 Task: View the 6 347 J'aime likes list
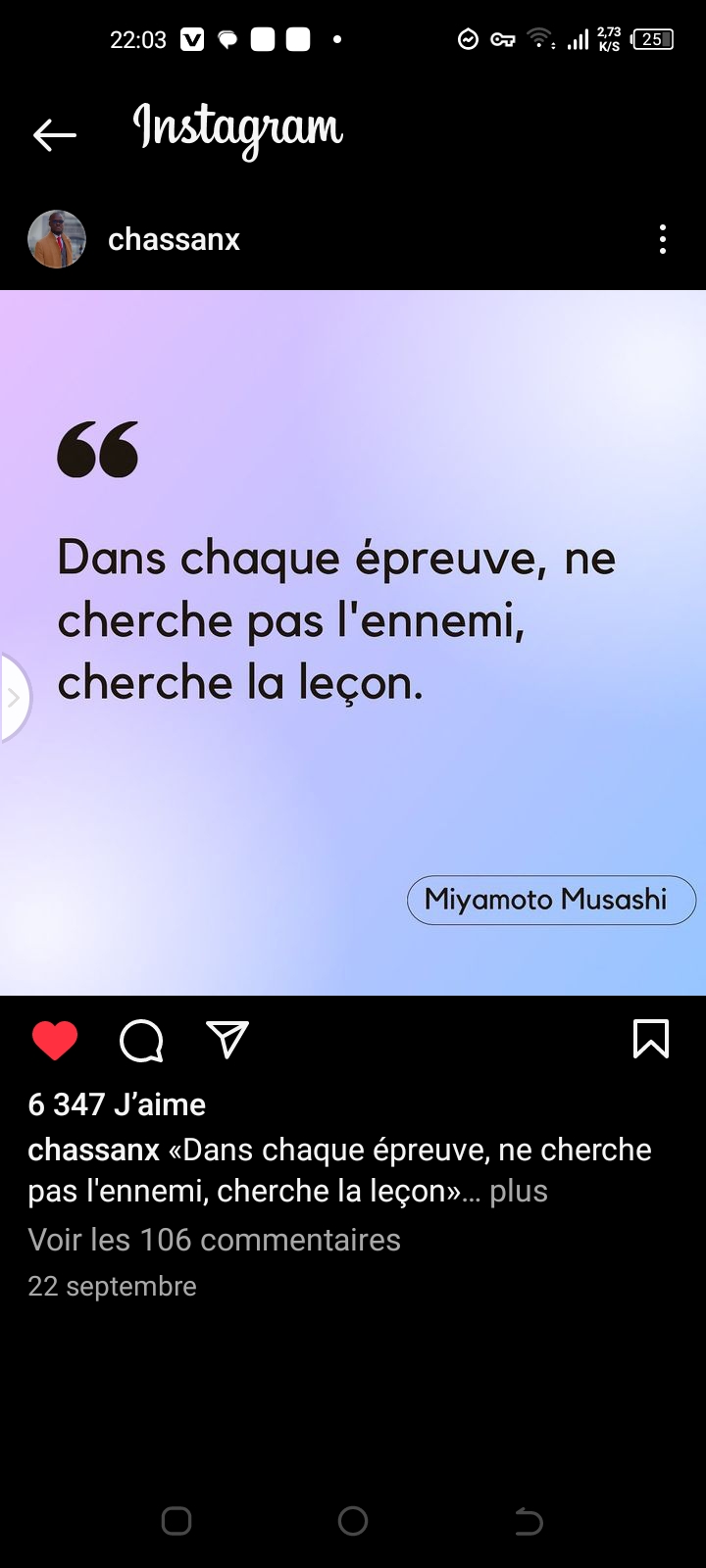click(117, 1104)
